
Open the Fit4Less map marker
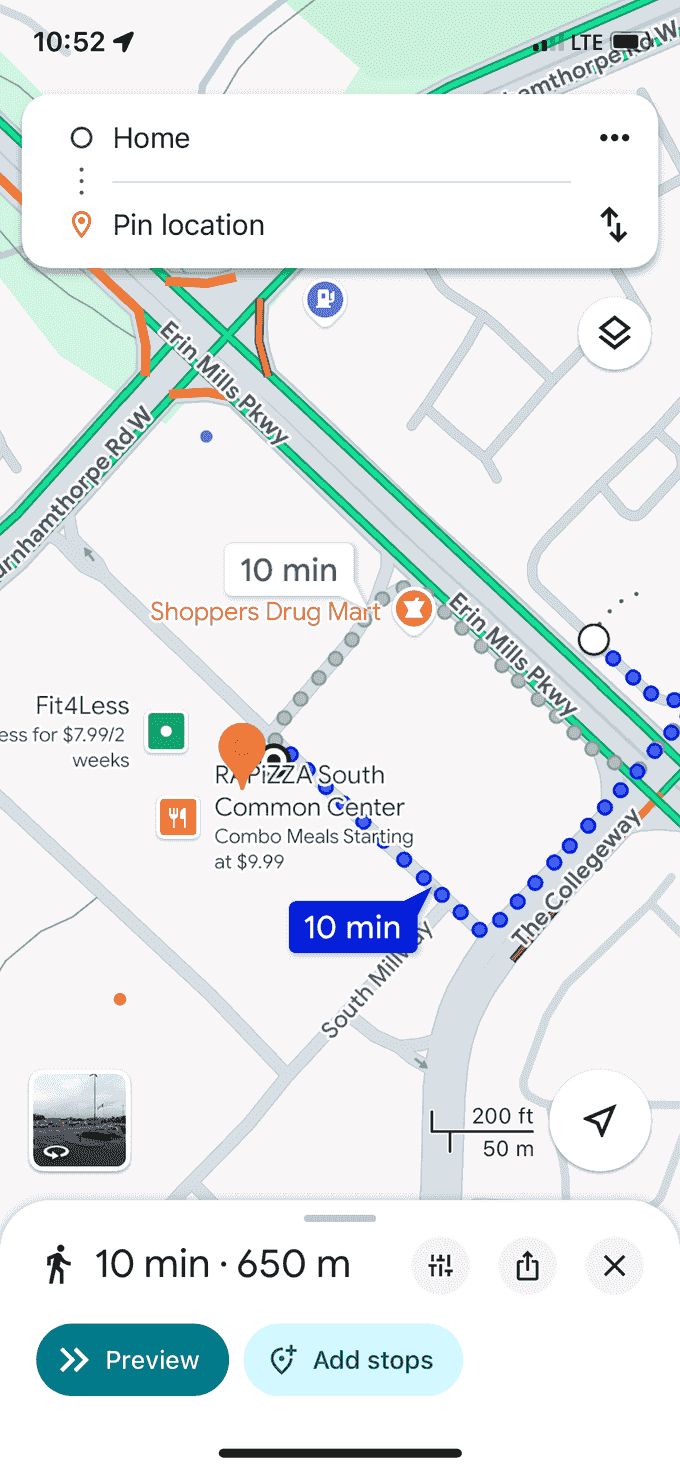tap(166, 731)
